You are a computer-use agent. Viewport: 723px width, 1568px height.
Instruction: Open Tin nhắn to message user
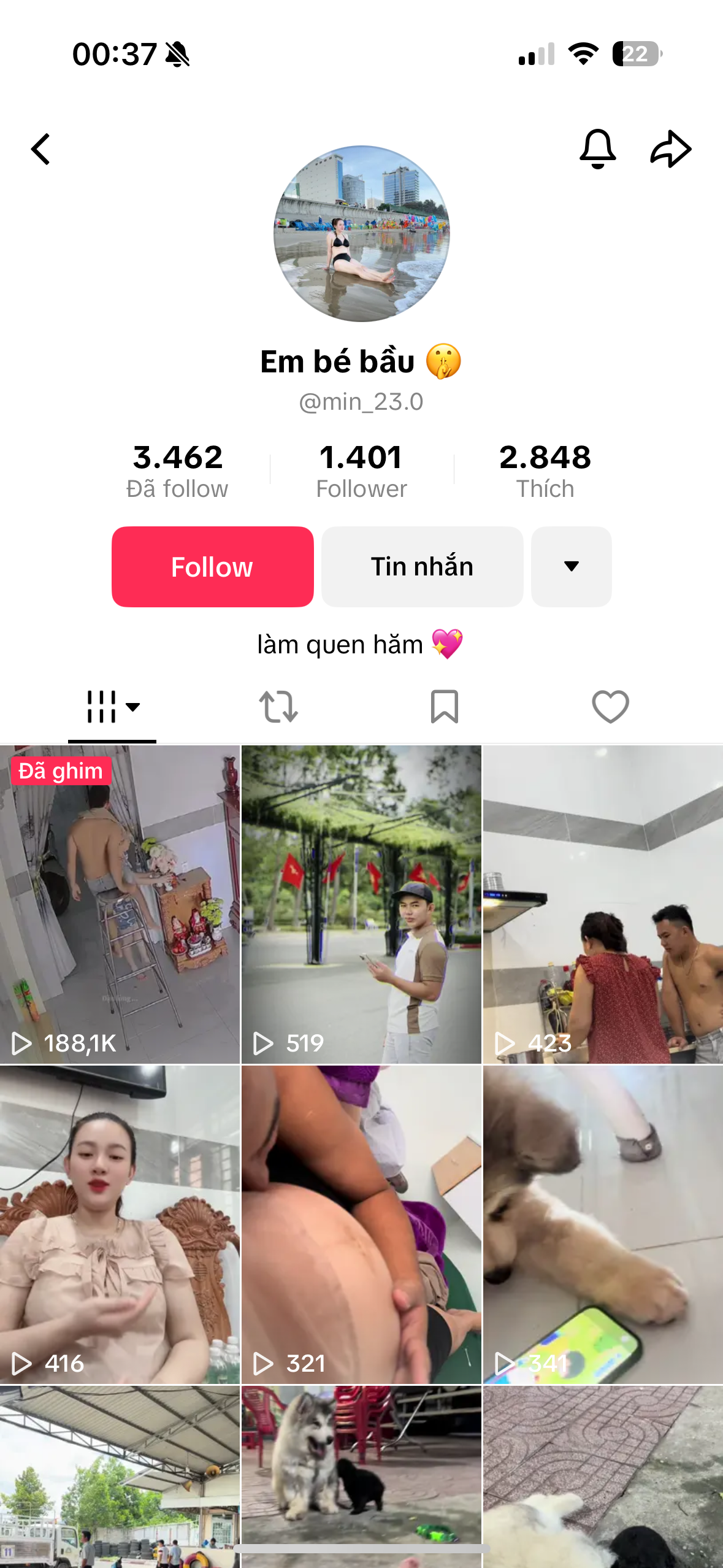[x=422, y=566]
